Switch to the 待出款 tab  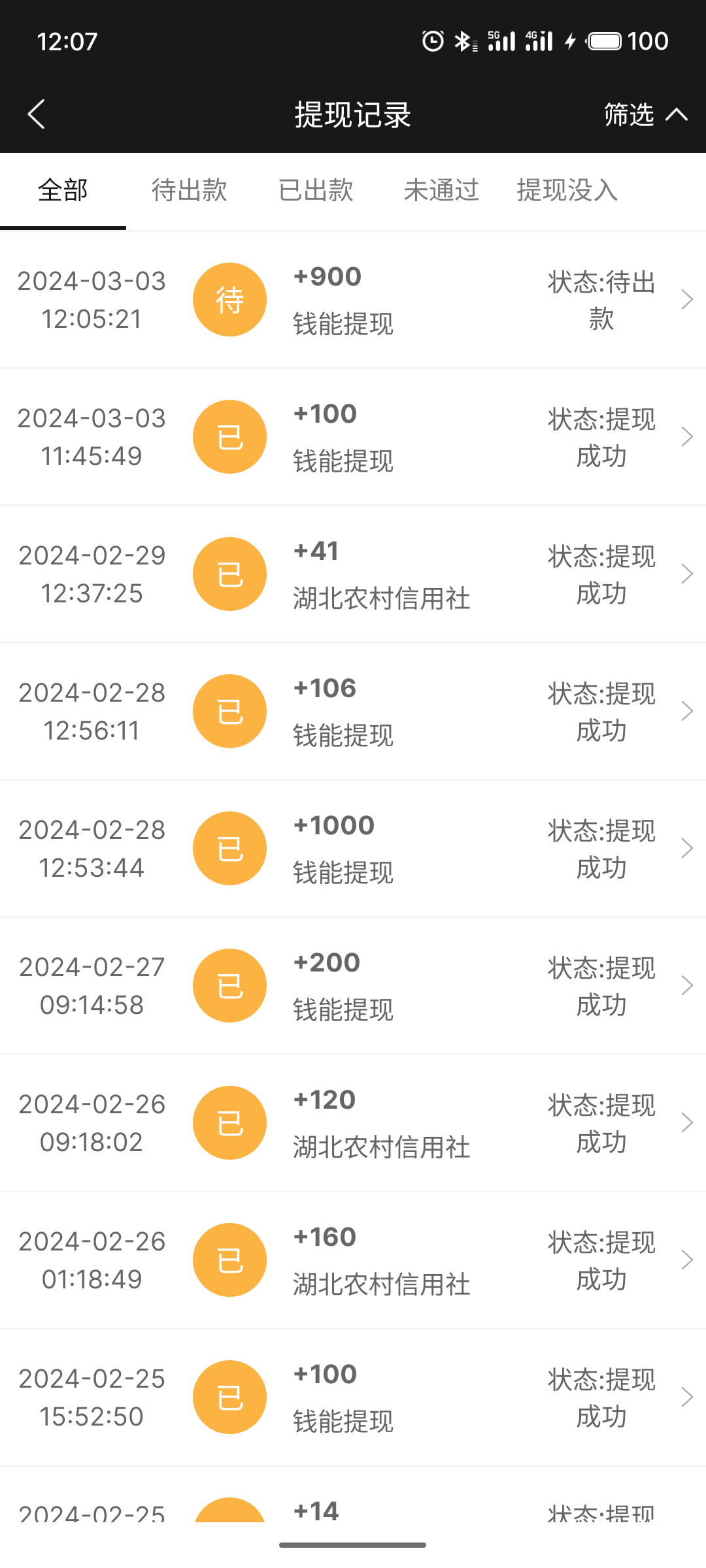(x=189, y=191)
